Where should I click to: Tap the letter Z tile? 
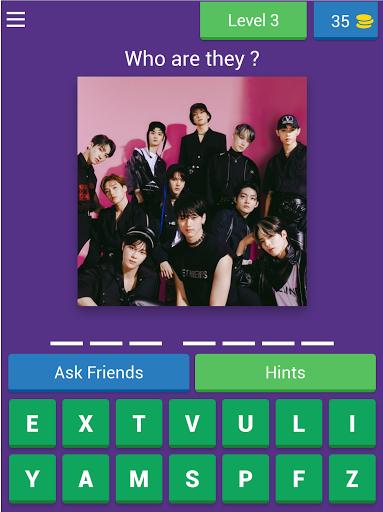tap(352, 479)
